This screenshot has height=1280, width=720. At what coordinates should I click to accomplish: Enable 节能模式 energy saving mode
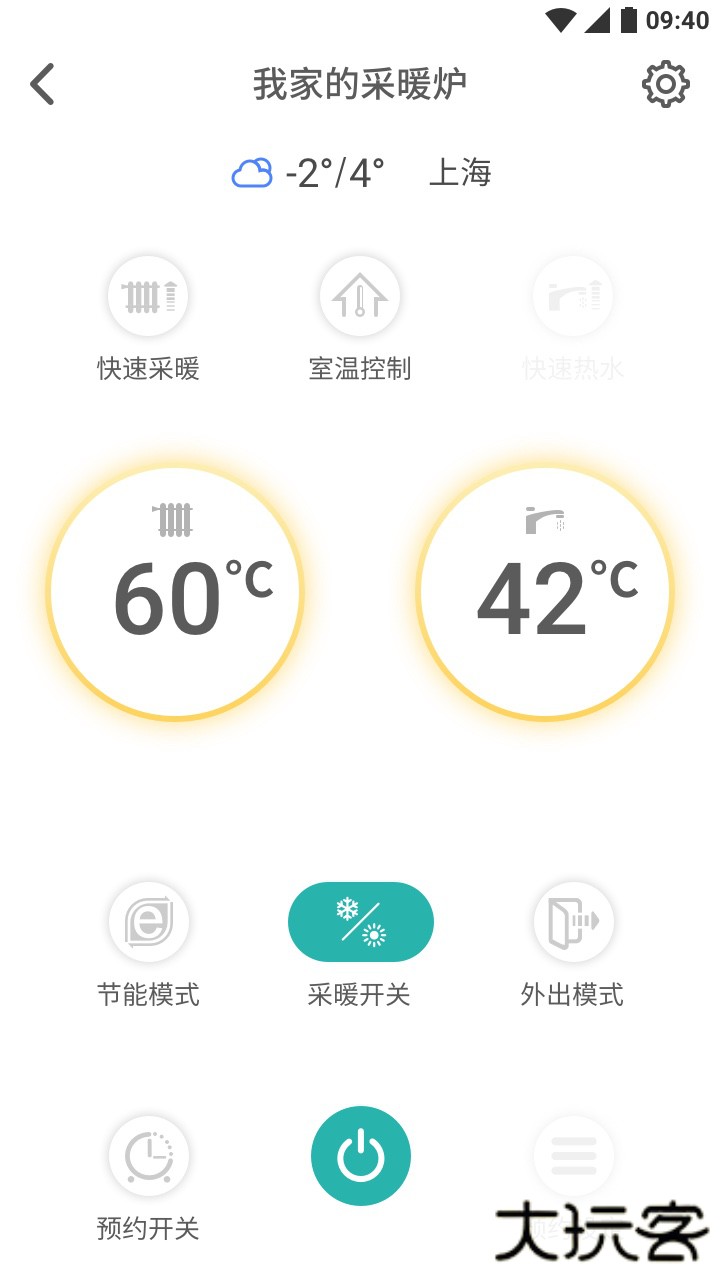(149, 921)
